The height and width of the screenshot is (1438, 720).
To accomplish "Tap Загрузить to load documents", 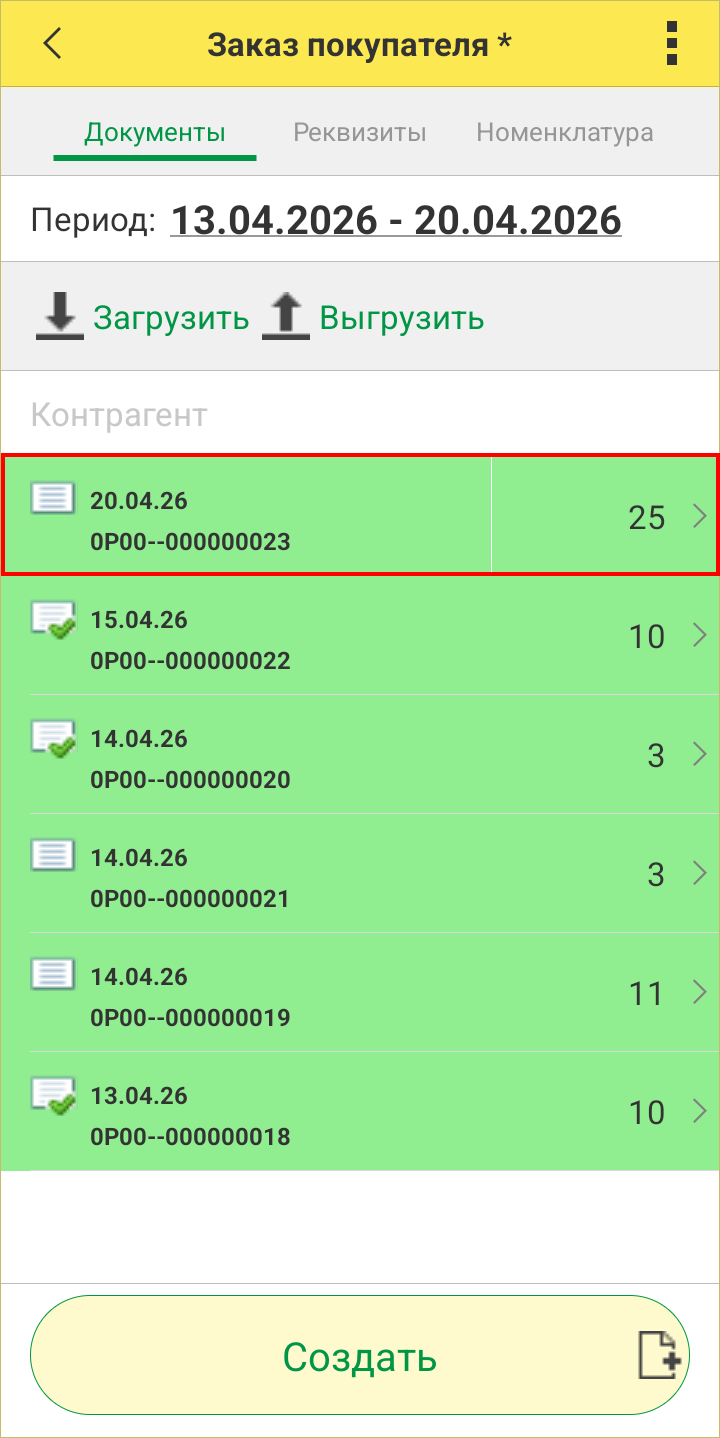I will pos(142,318).
